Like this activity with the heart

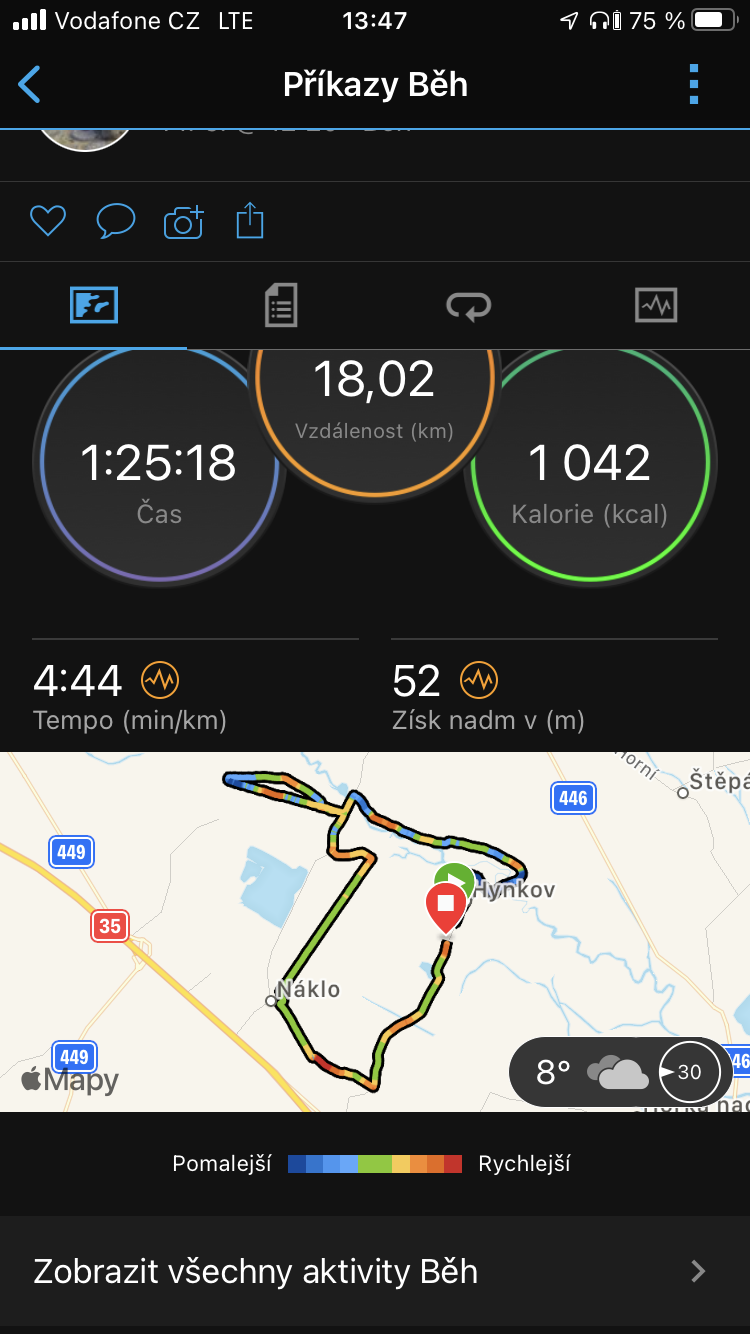pyautogui.click(x=47, y=221)
